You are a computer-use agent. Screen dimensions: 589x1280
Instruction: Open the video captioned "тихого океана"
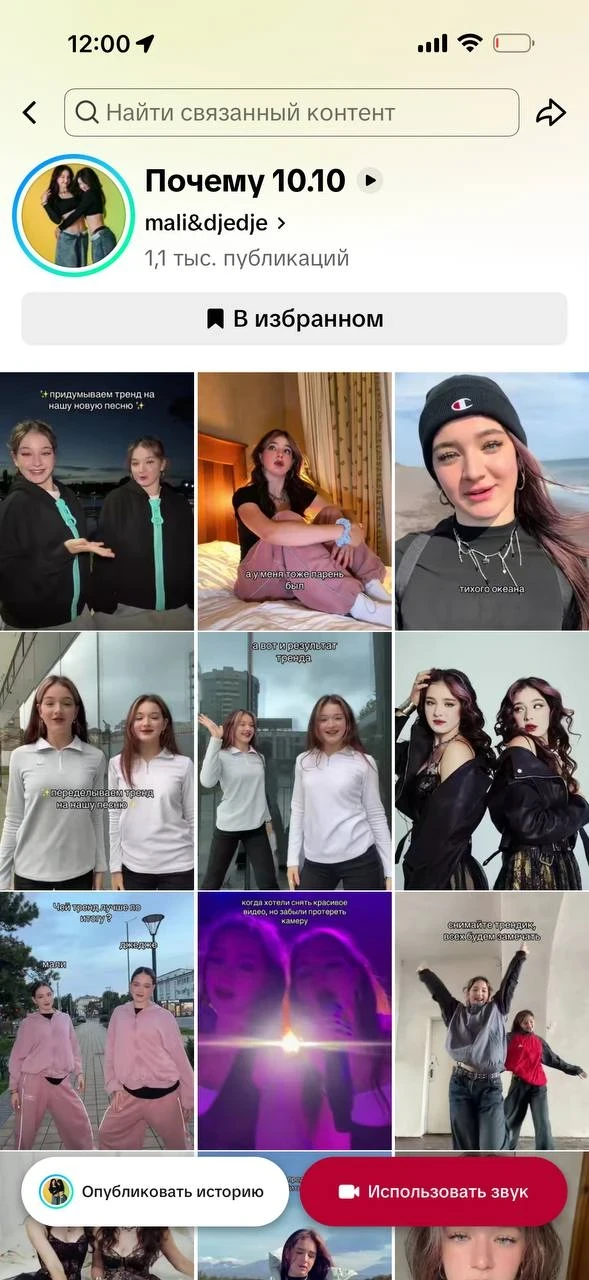pos(492,501)
